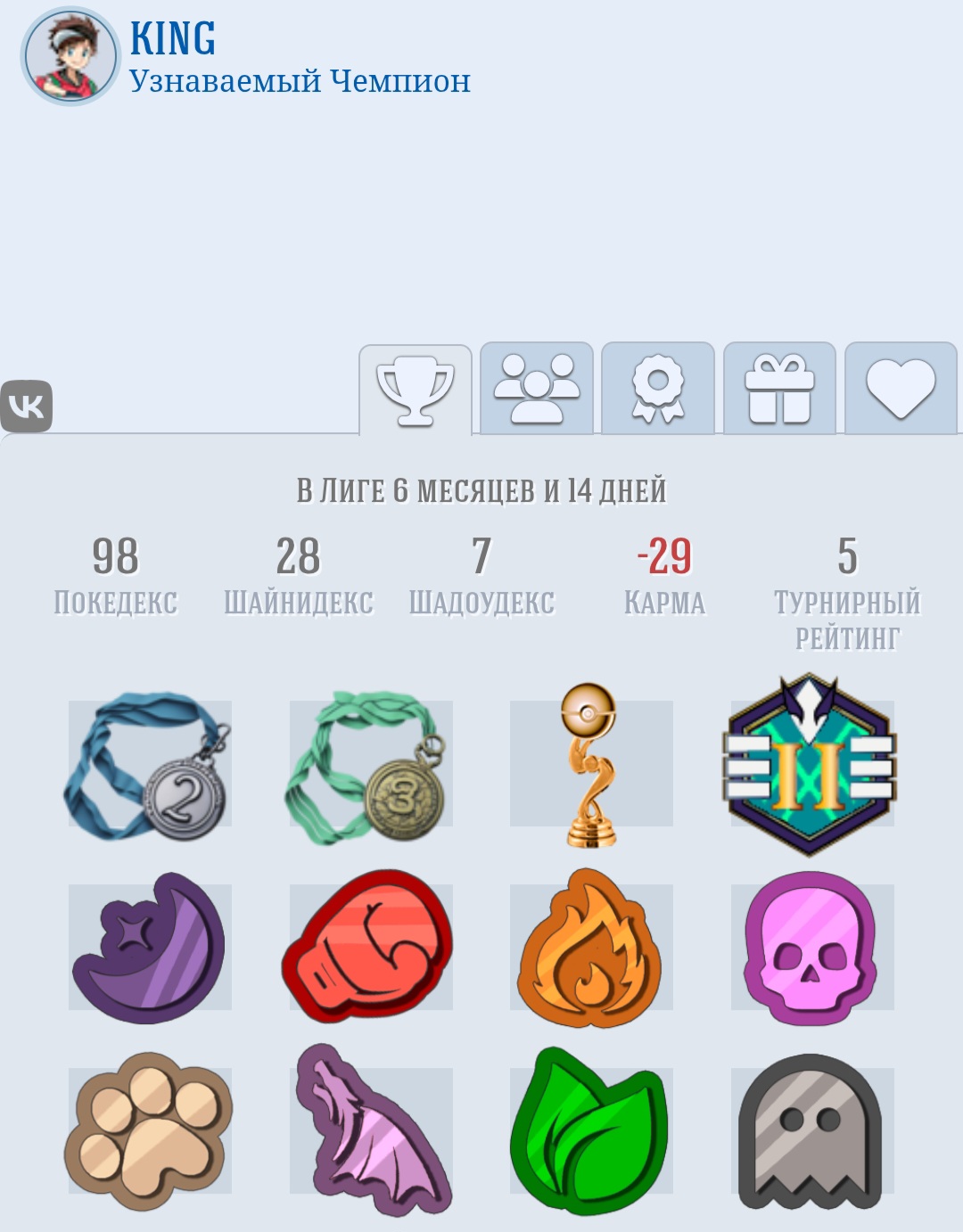Open the rosette award ribbon tab

coord(658,388)
